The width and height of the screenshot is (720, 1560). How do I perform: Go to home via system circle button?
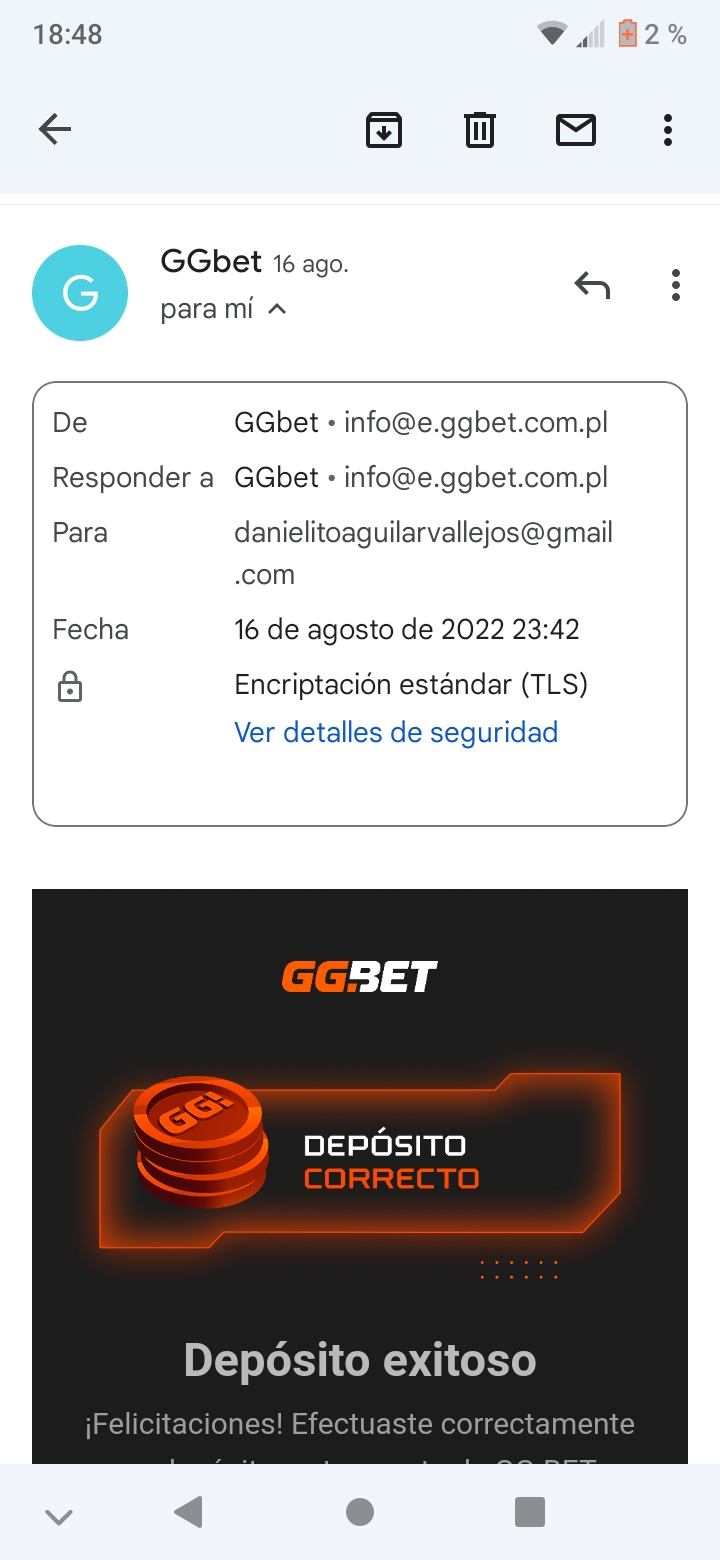pyautogui.click(x=360, y=1512)
